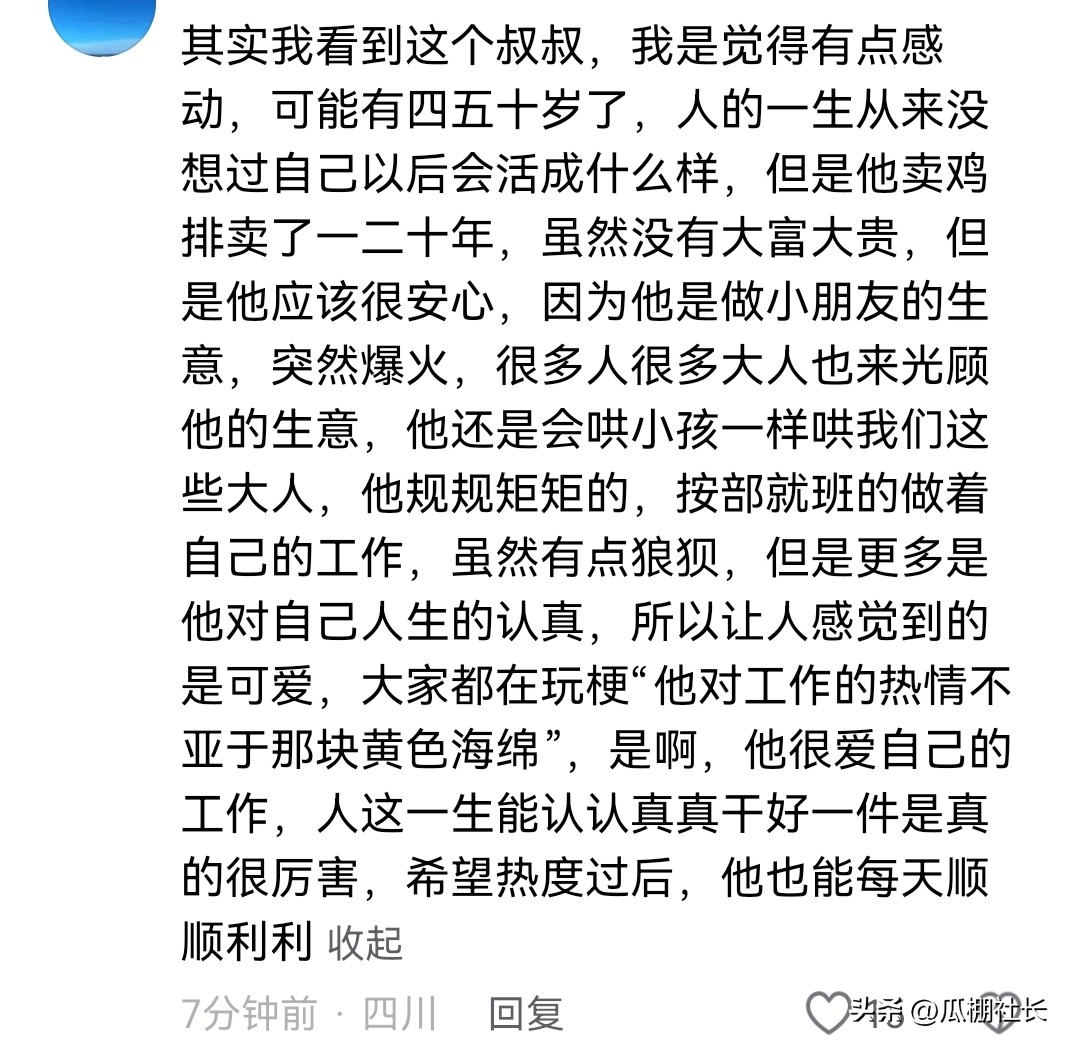Collapse the comment with 收起
The width and height of the screenshot is (1072, 1048).
point(365,942)
